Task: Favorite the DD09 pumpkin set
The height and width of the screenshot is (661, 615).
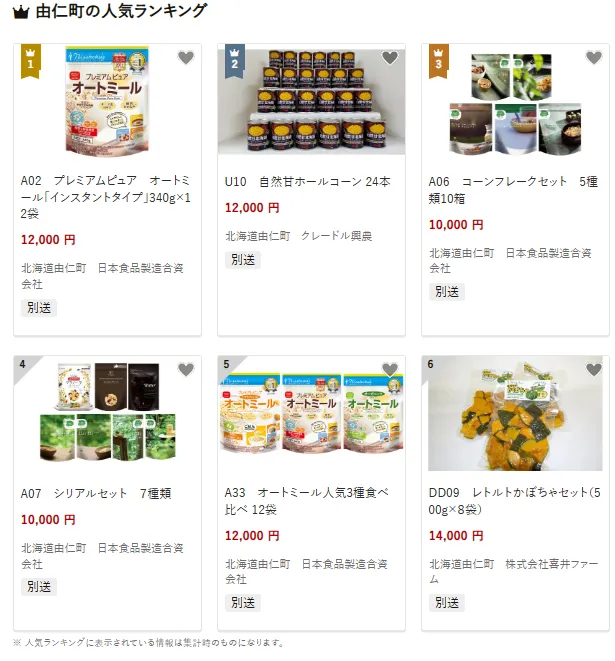Action: click(x=594, y=370)
